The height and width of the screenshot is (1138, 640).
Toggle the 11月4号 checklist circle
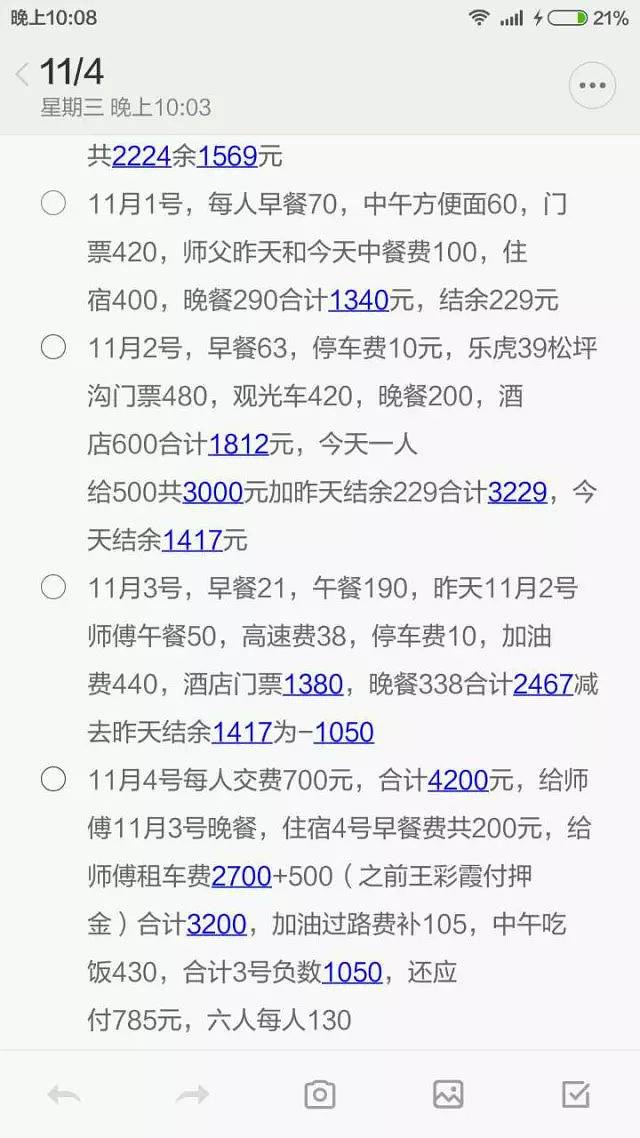(x=53, y=779)
